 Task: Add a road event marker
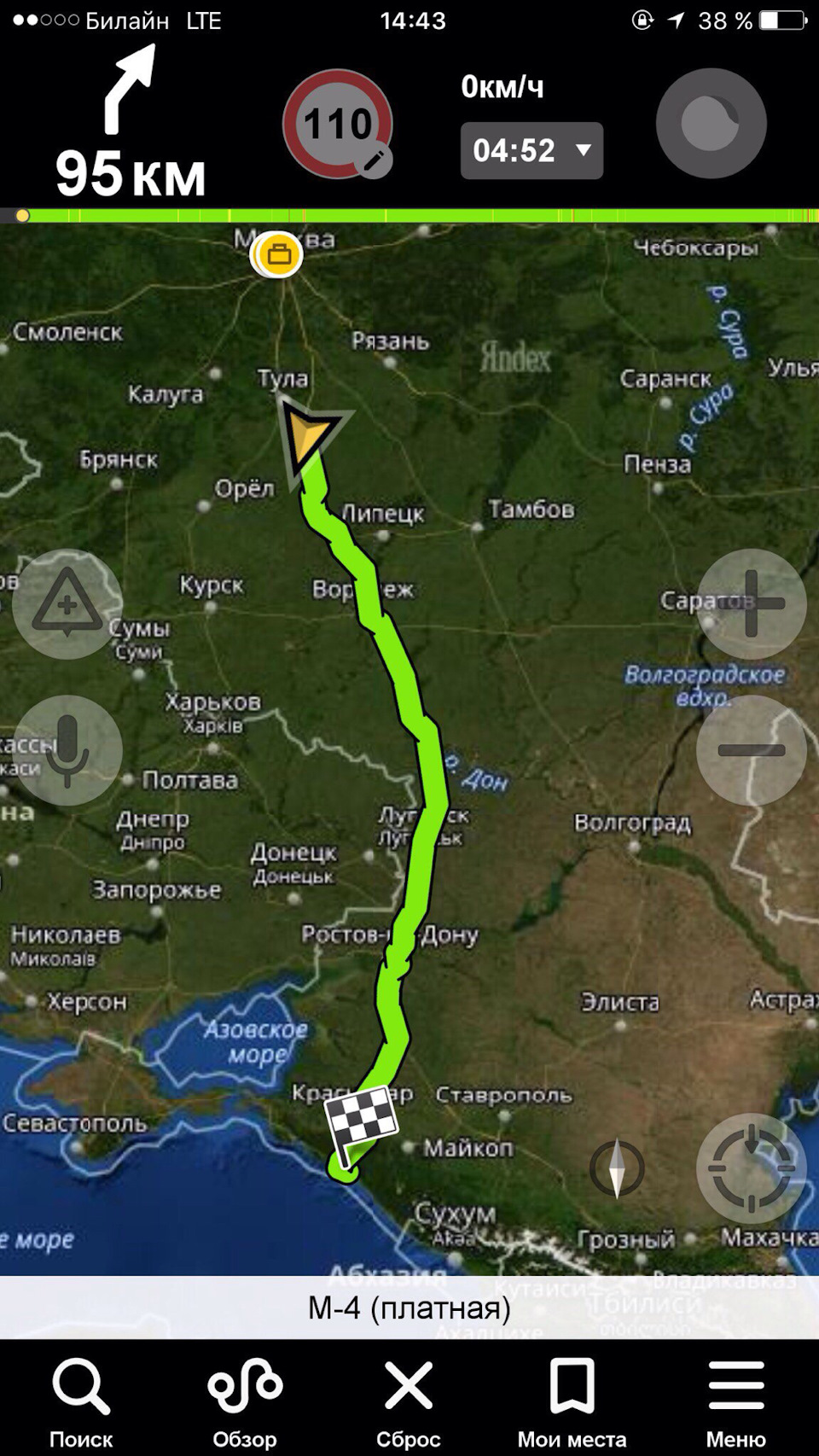click(x=67, y=603)
